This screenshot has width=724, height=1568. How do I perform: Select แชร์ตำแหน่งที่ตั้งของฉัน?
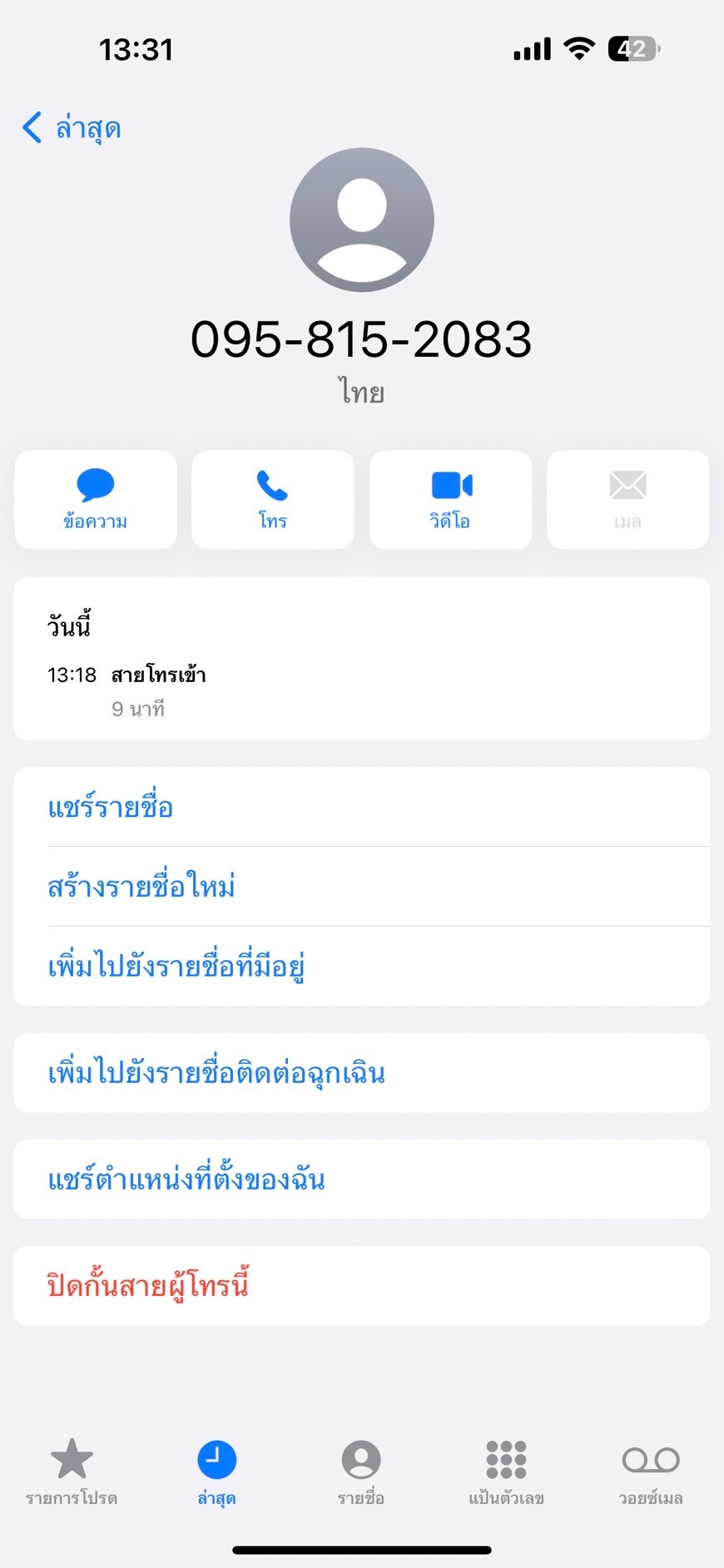pyautogui.click(x=186, y=1180)
